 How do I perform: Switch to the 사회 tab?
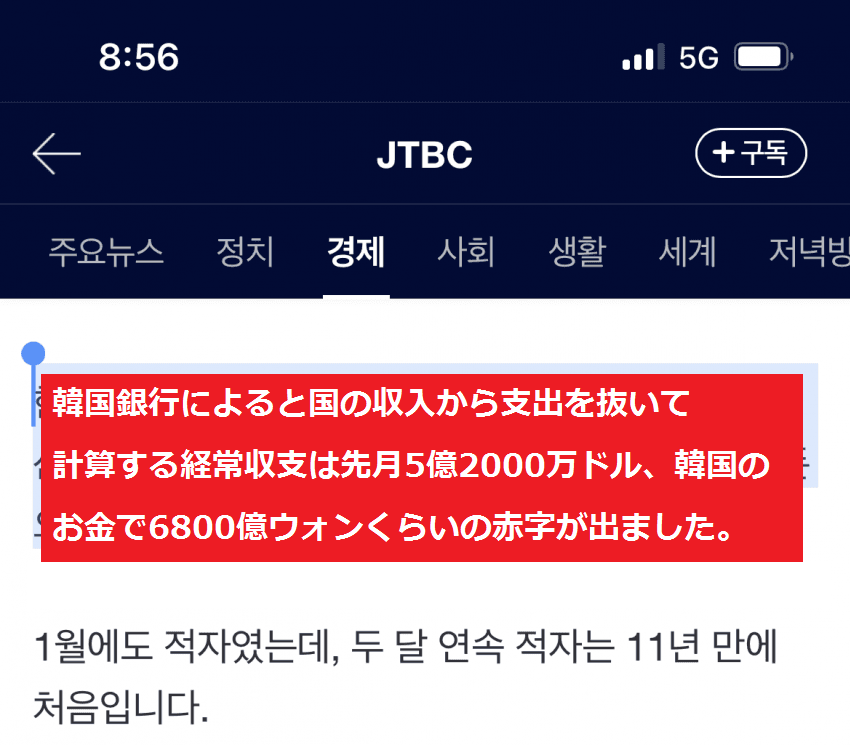[x=466, y=251]
